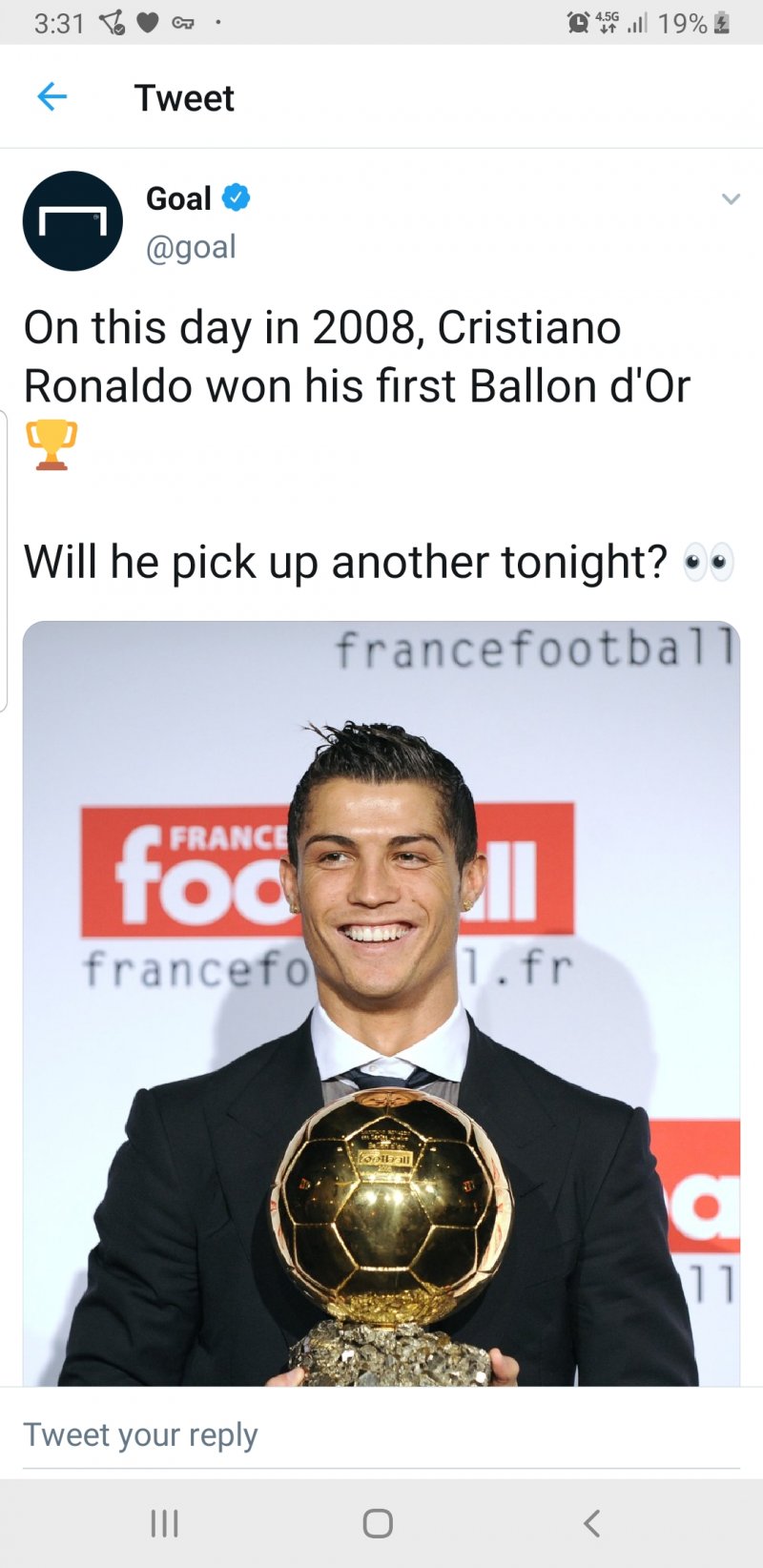Expand the tweet options chevron
763x1568 pixels.
point(731,199)
